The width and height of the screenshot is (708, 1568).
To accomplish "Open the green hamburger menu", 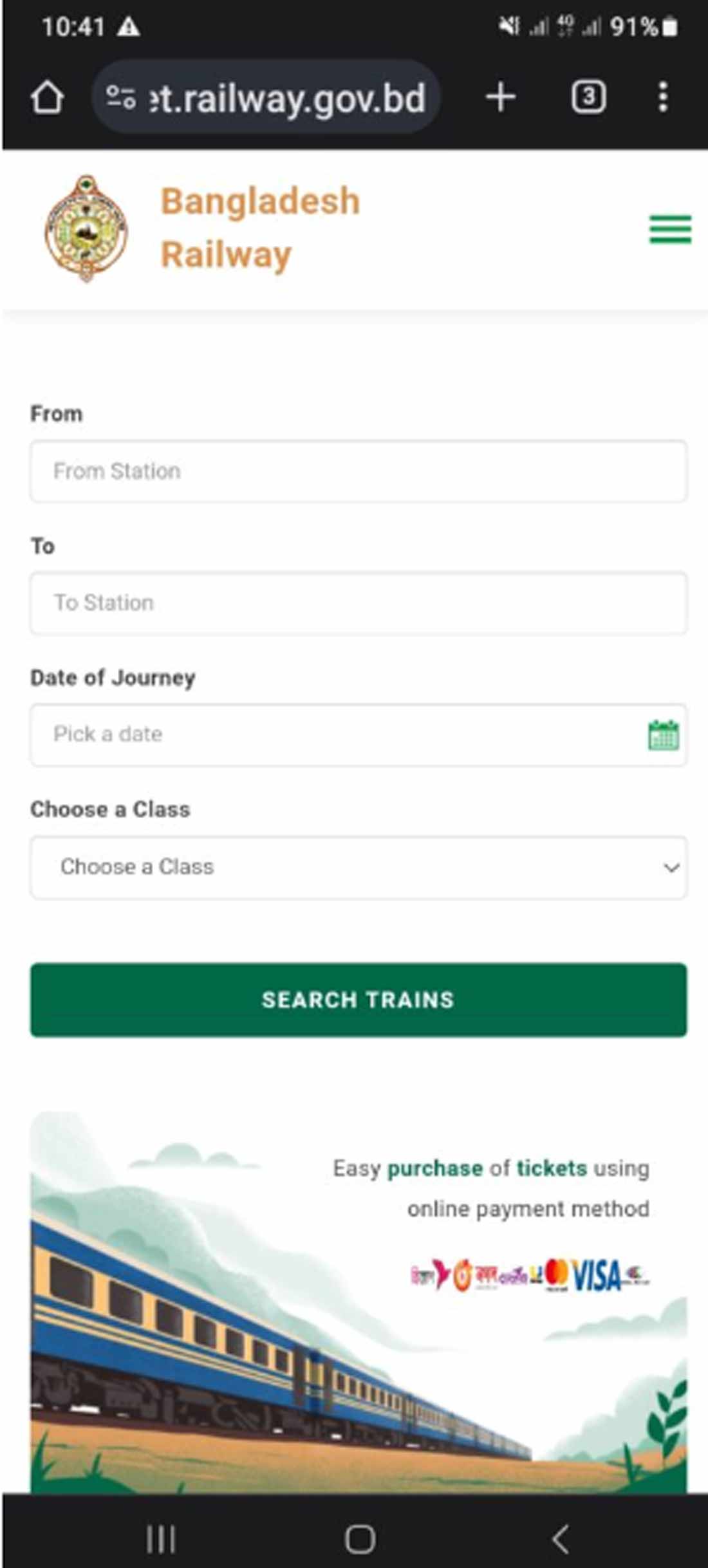I will (670, 229).
